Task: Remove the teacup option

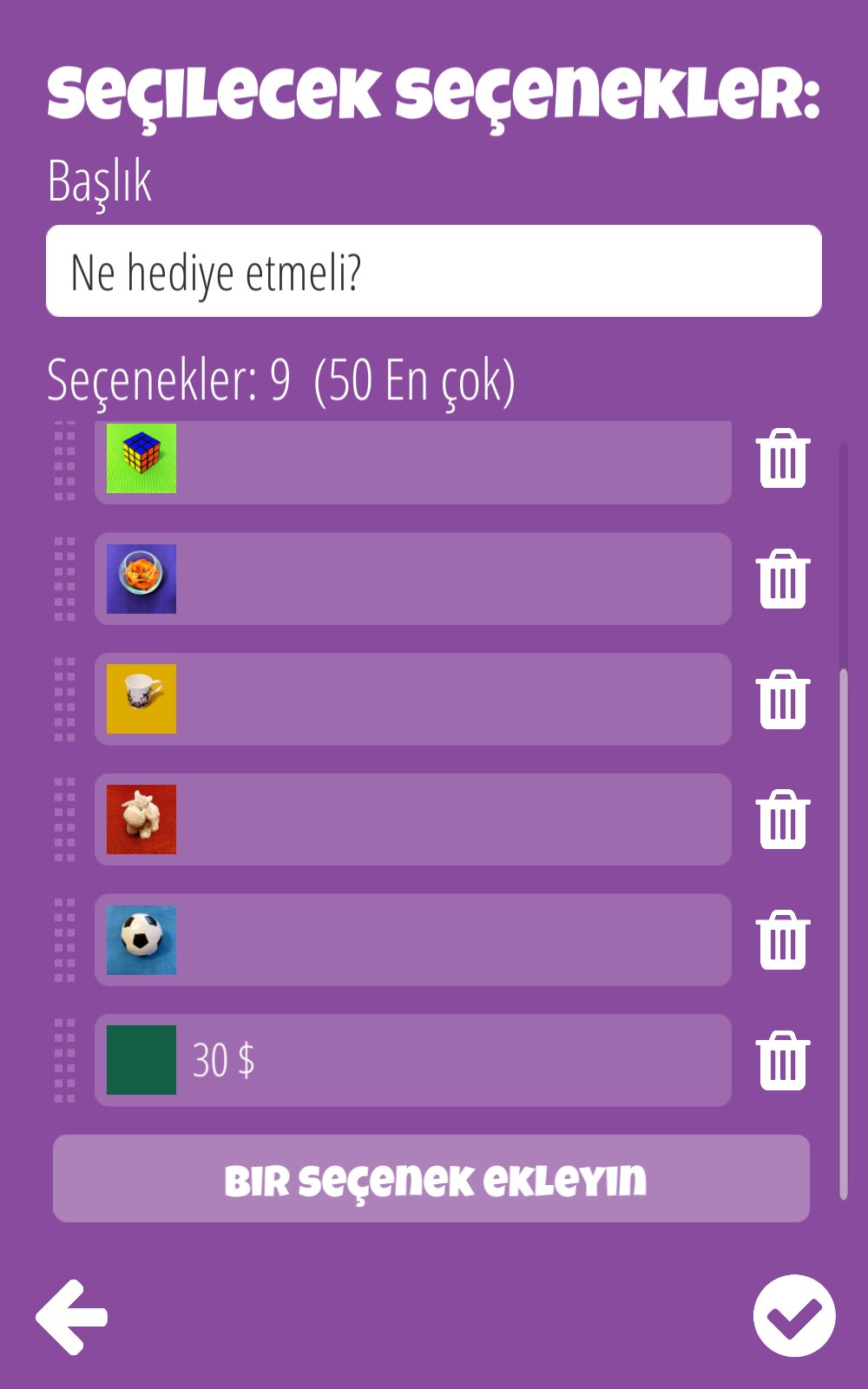Action: tap(783, 700)
